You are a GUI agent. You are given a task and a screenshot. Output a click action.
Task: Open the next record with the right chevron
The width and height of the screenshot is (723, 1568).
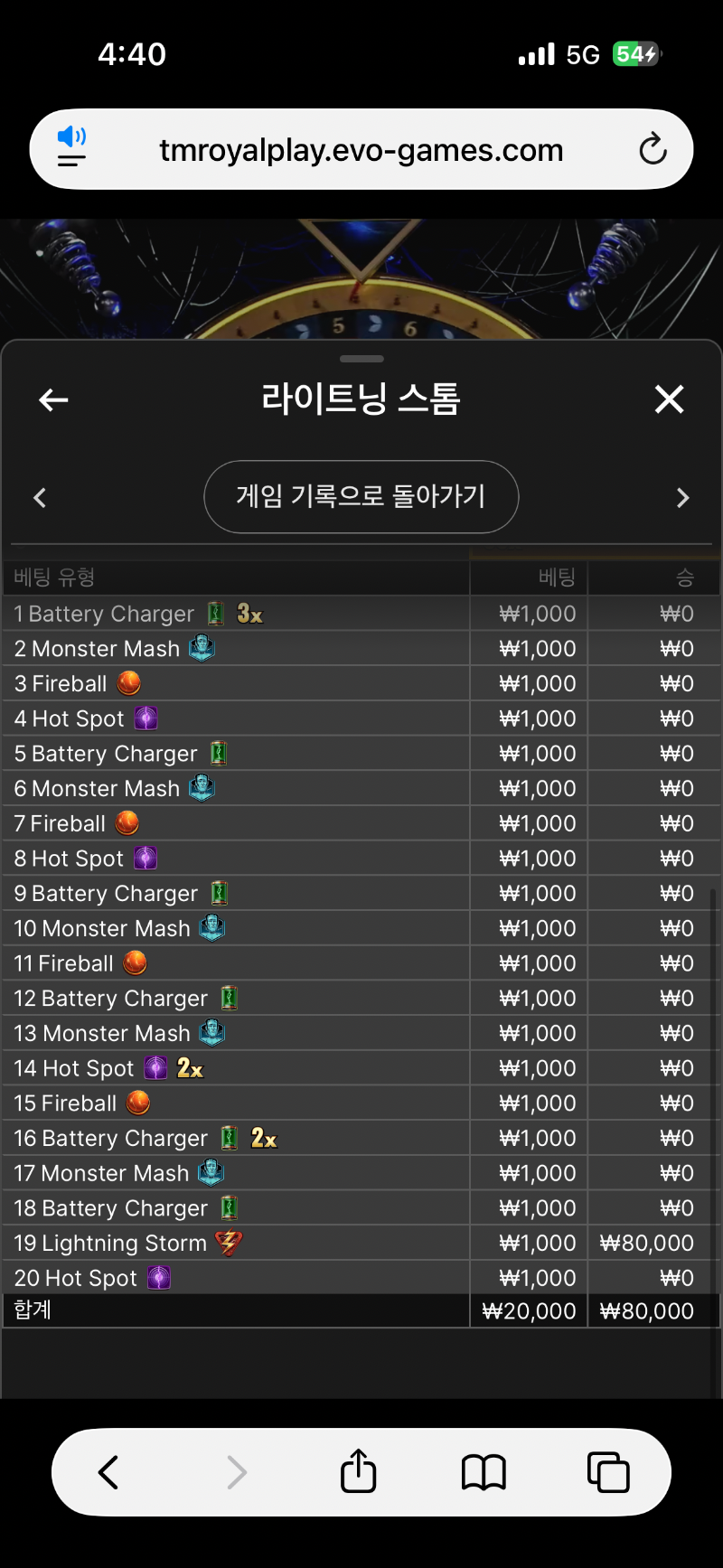point(682,497)
